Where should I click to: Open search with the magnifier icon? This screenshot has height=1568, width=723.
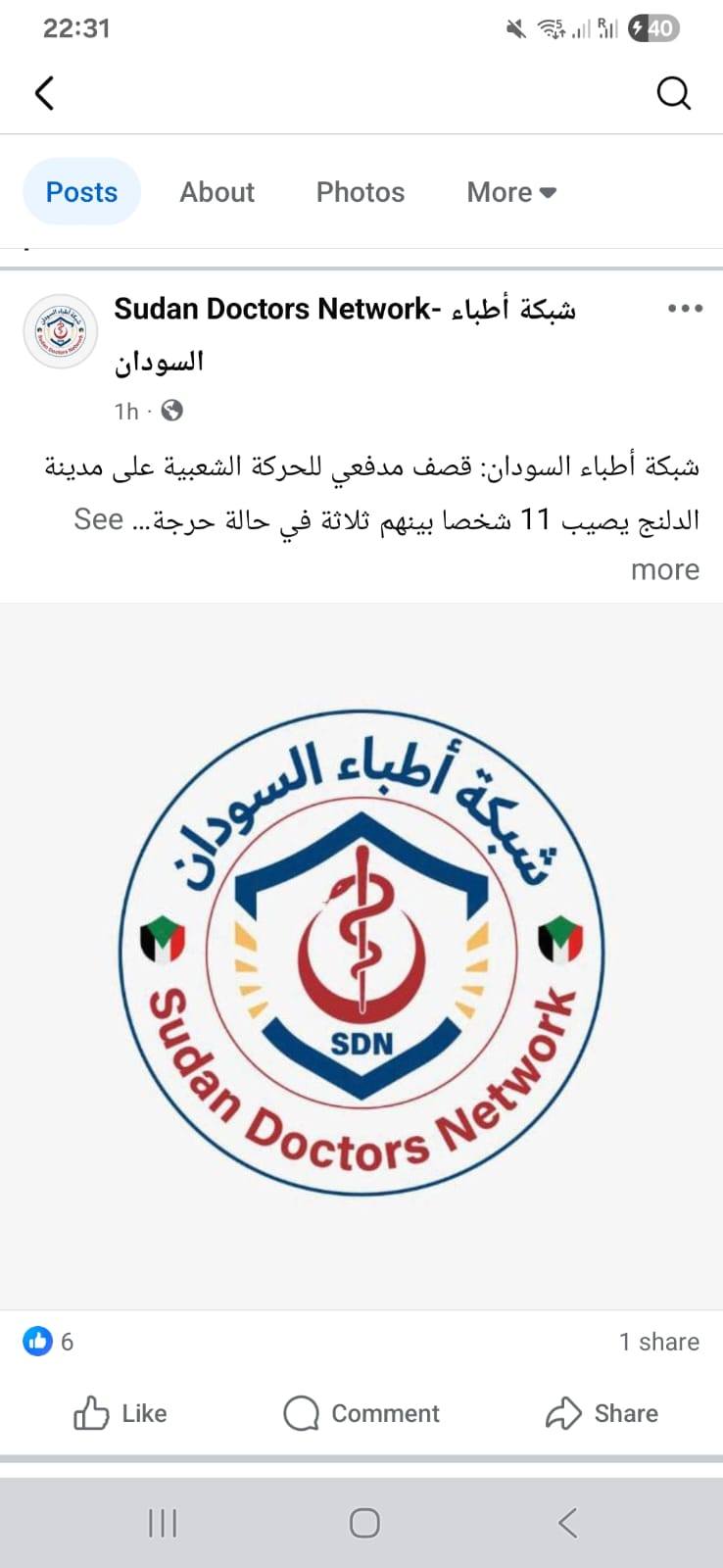[x=673, y=94]
